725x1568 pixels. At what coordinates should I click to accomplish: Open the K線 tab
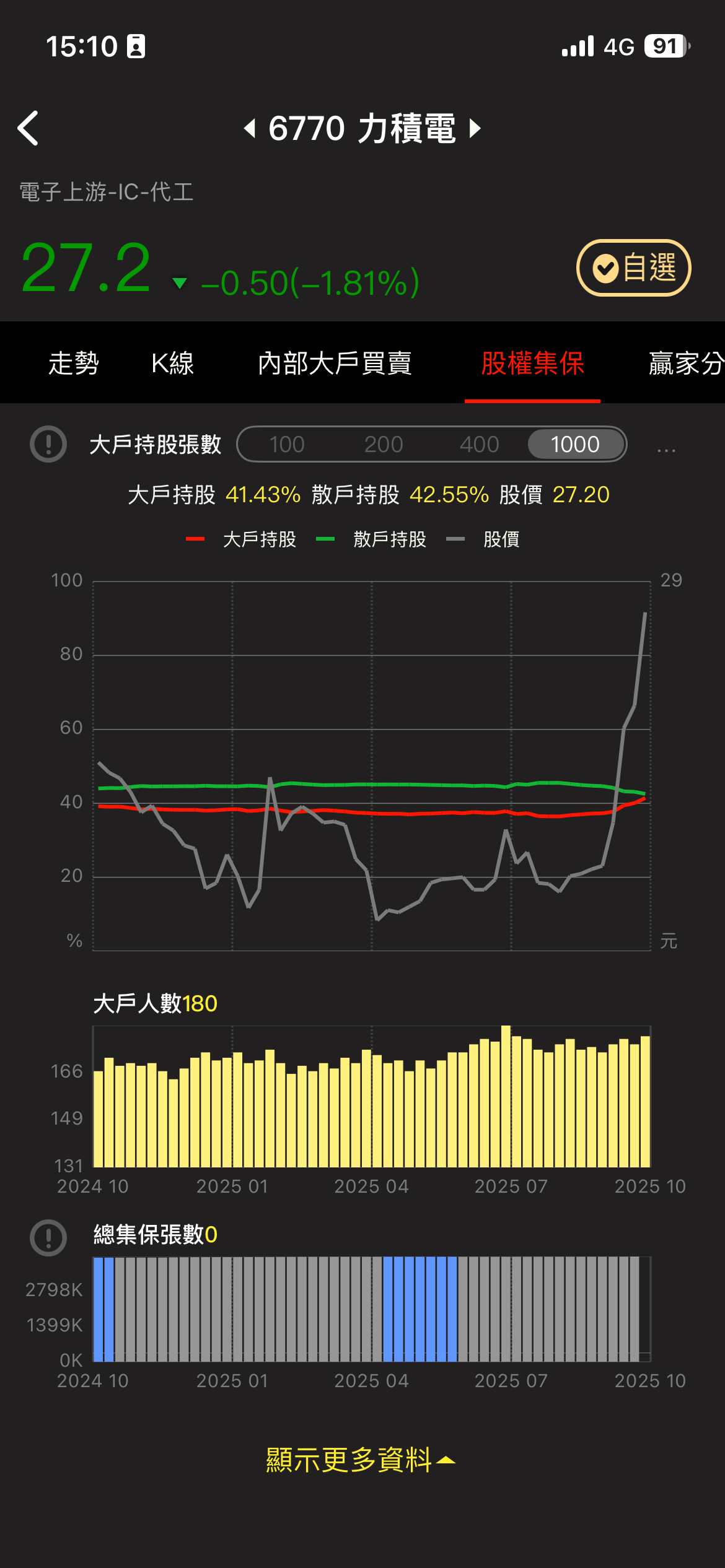(x=172, y=363)
